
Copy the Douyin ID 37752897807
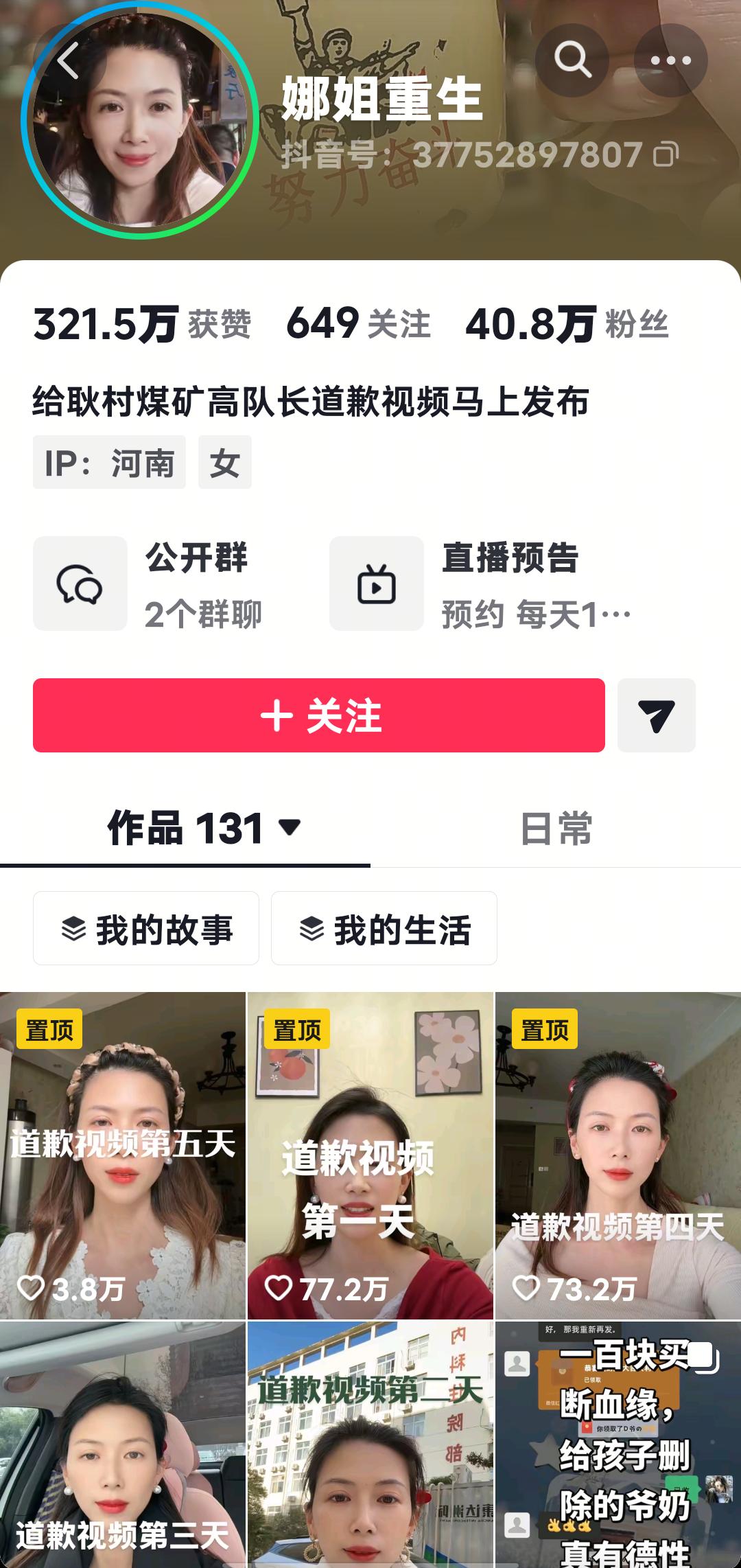pos(666,155)
